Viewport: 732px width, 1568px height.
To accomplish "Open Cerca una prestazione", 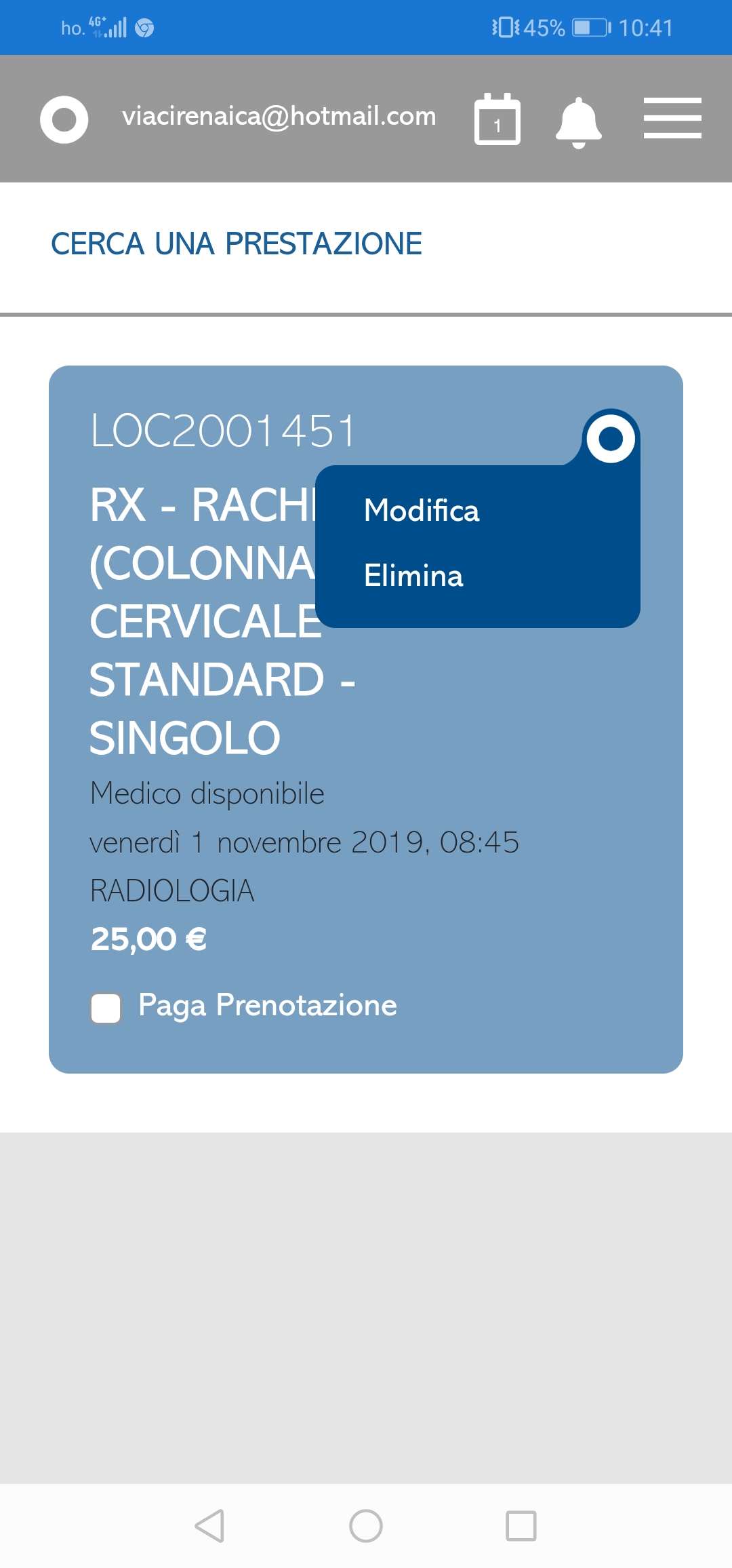I will (x=237, y=243).
